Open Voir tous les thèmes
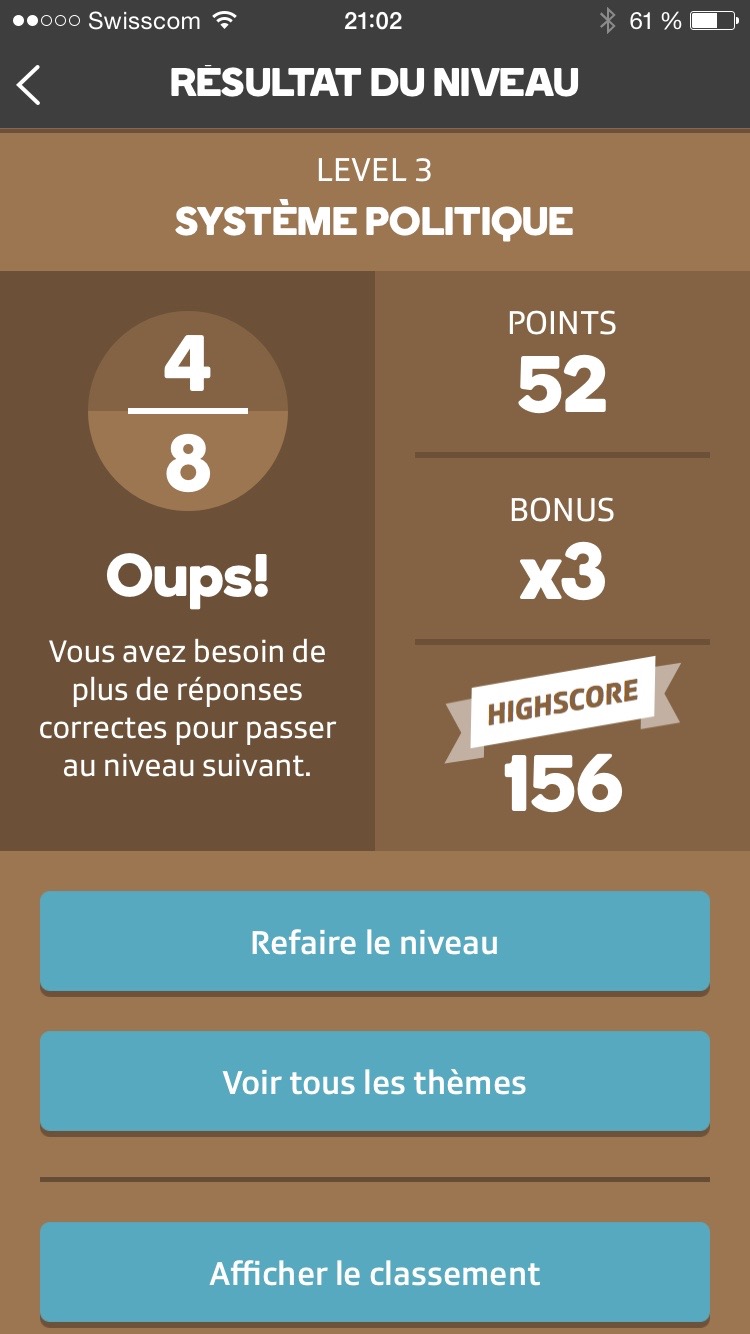Screen dimensions: 750x1334 pyautogui.click(x=375, y=1082)
